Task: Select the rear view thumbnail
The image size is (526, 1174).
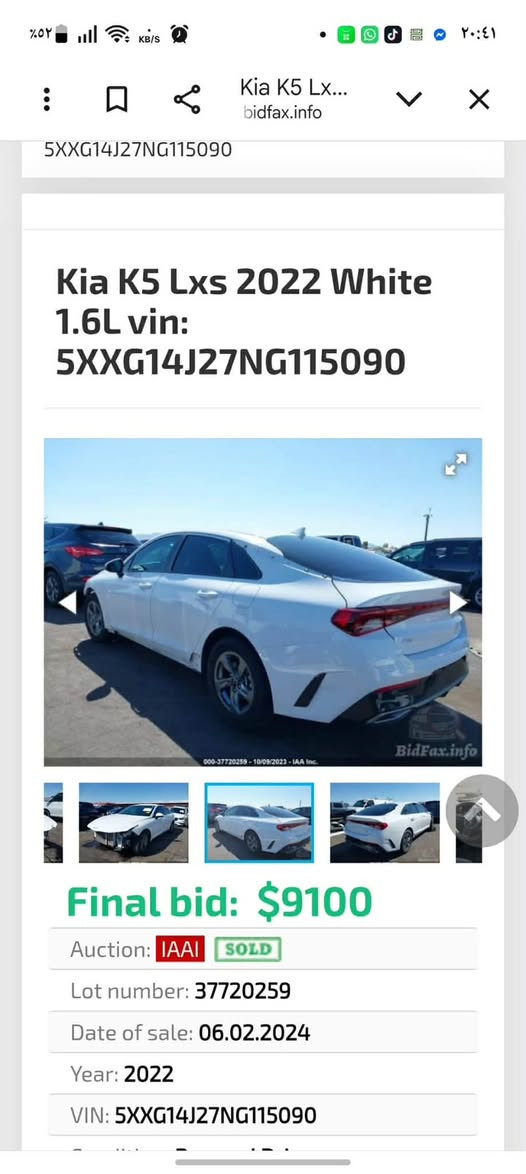Action: point(385,823)
